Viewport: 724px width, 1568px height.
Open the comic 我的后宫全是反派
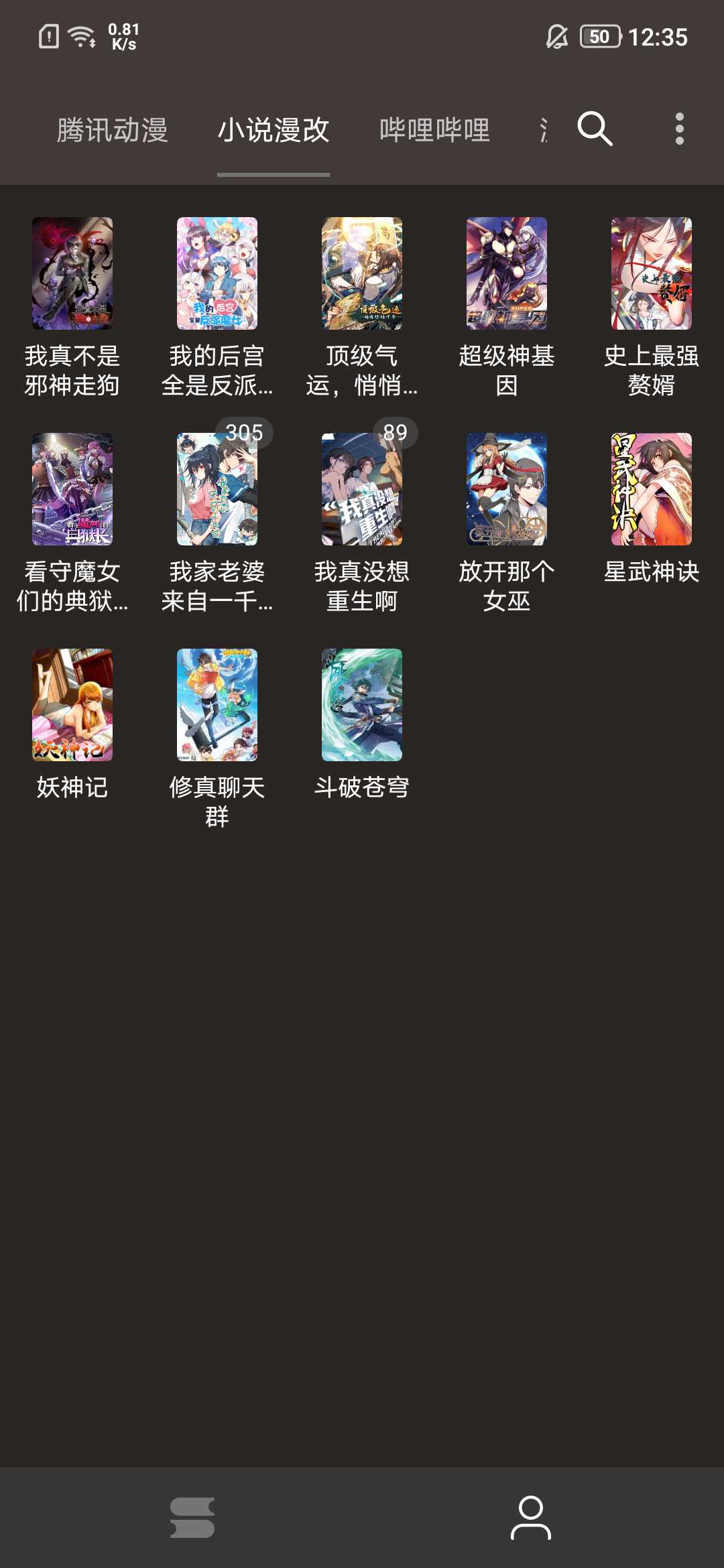point(217,273)
